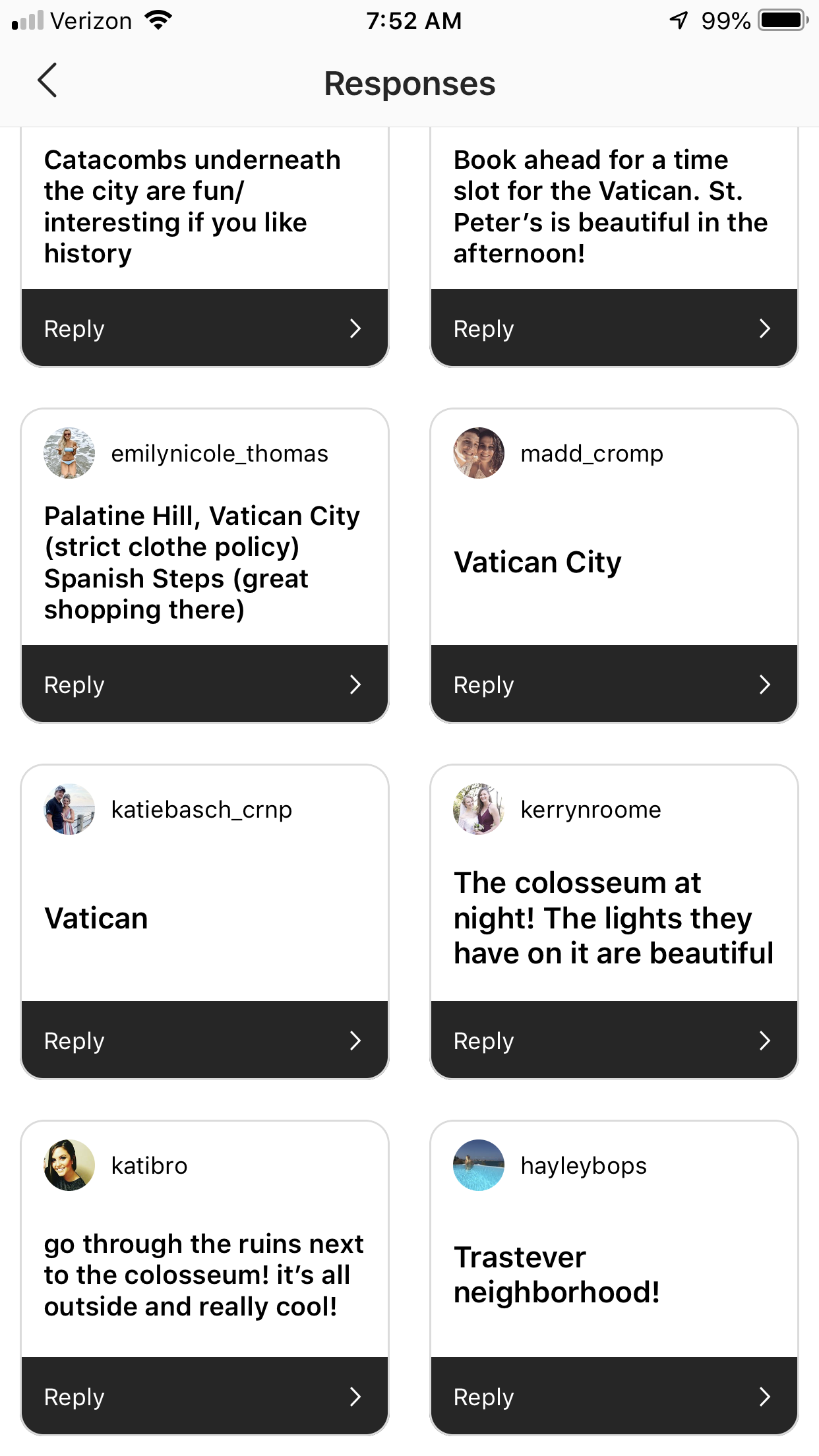
Task: Reply to katibro's ruins response
Action: 204,1397
